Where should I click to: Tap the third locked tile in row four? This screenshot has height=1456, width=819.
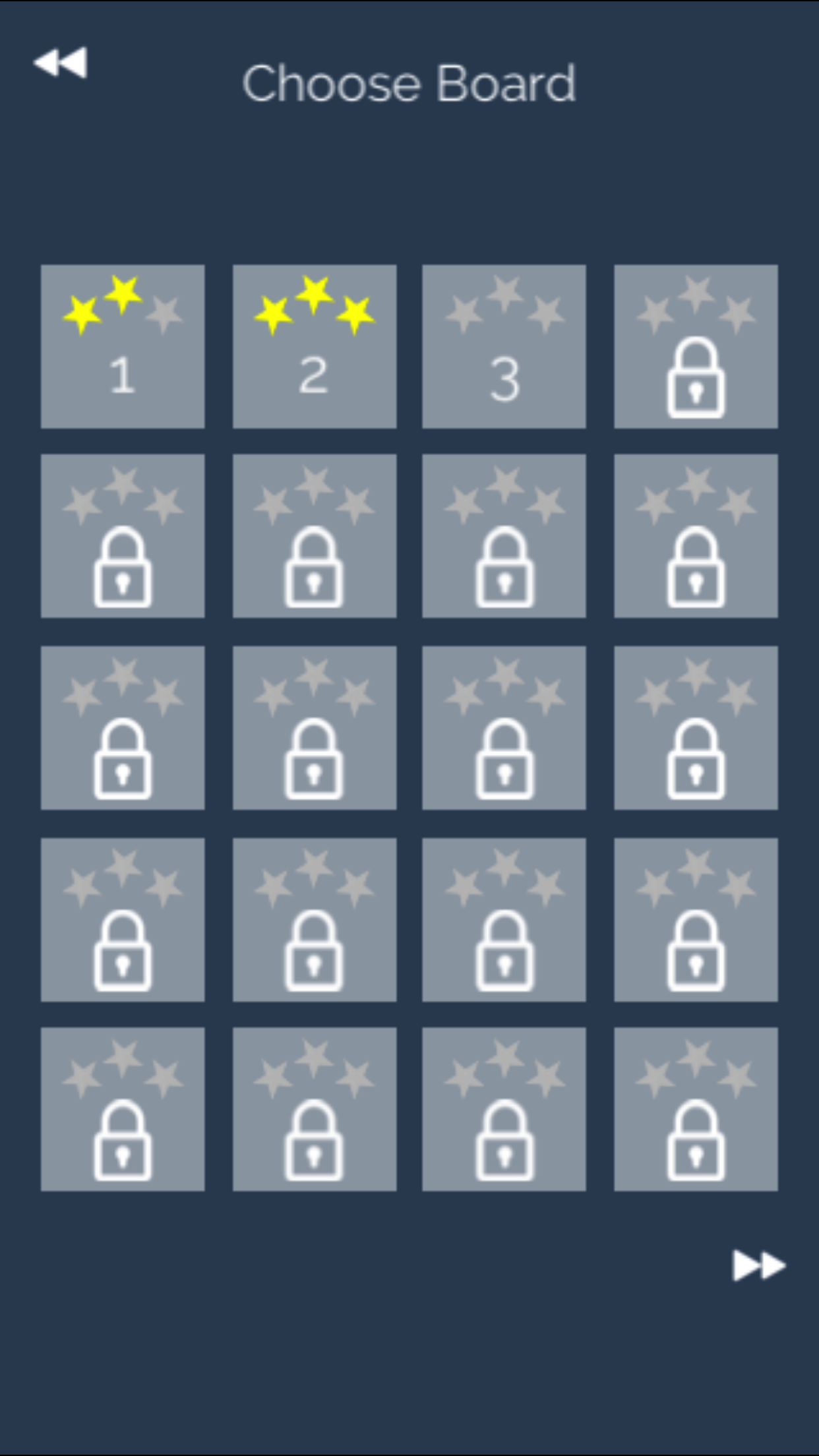point(504,920)
